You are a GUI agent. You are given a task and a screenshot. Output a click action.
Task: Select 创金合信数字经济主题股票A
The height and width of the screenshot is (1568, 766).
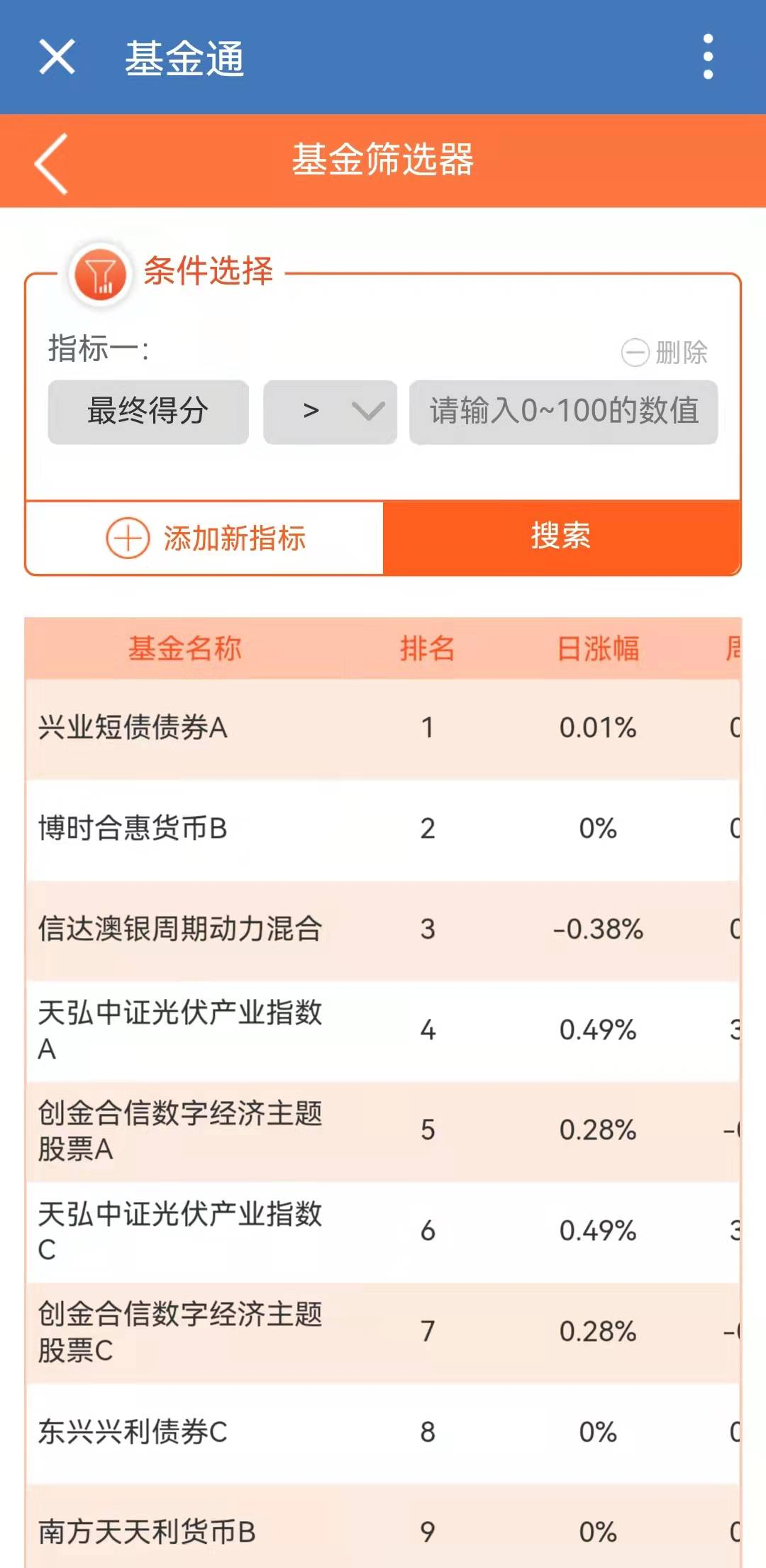(x=180, y=1130)
